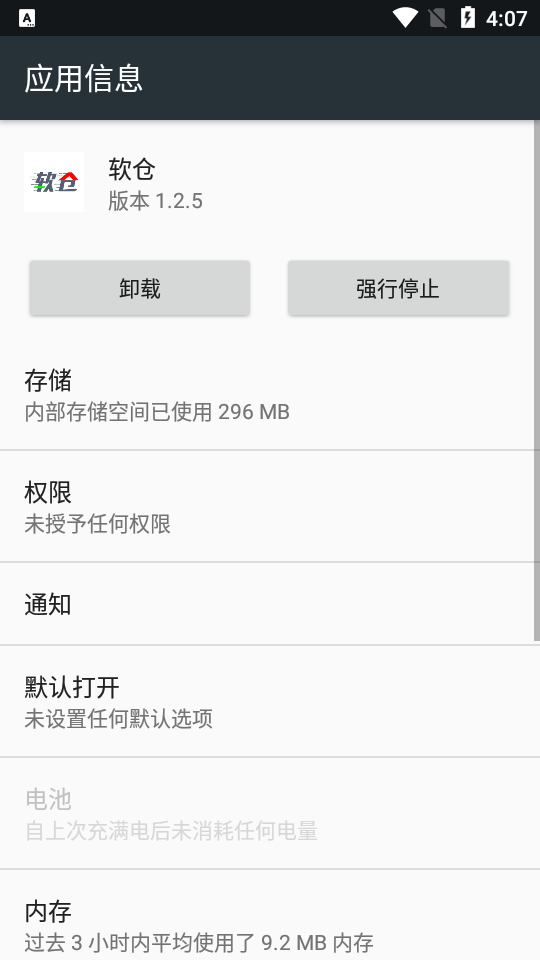Open the 存储 storage row
Screen dimensions: 540x960
click(267, 395)
